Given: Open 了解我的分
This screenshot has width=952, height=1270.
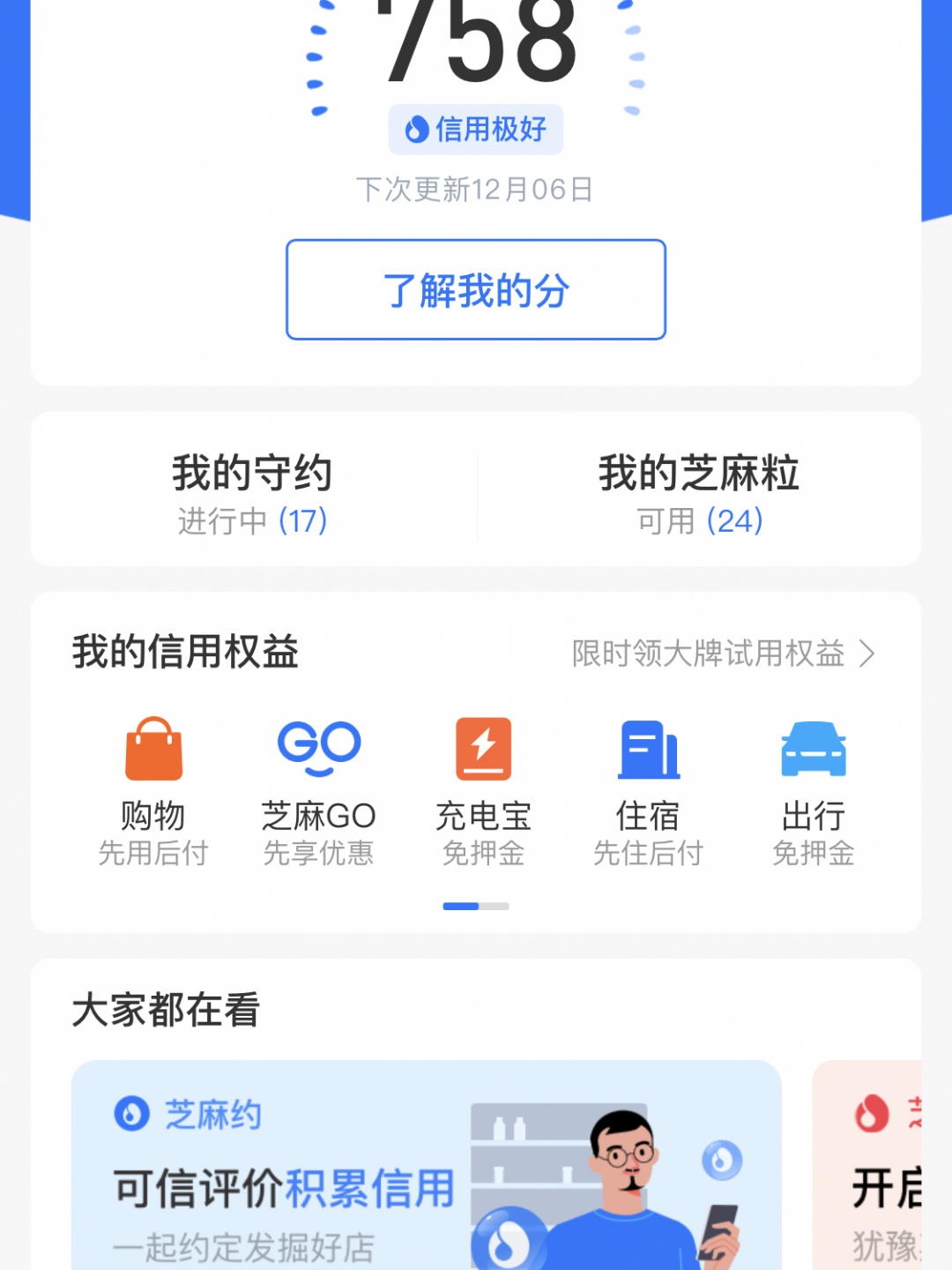Looking at the screenshot, I should point(476,289).
